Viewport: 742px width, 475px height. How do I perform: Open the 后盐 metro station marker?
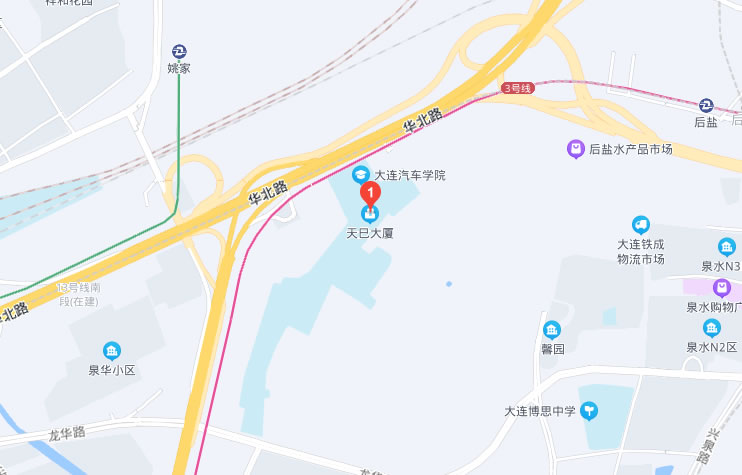coord(706,106)
